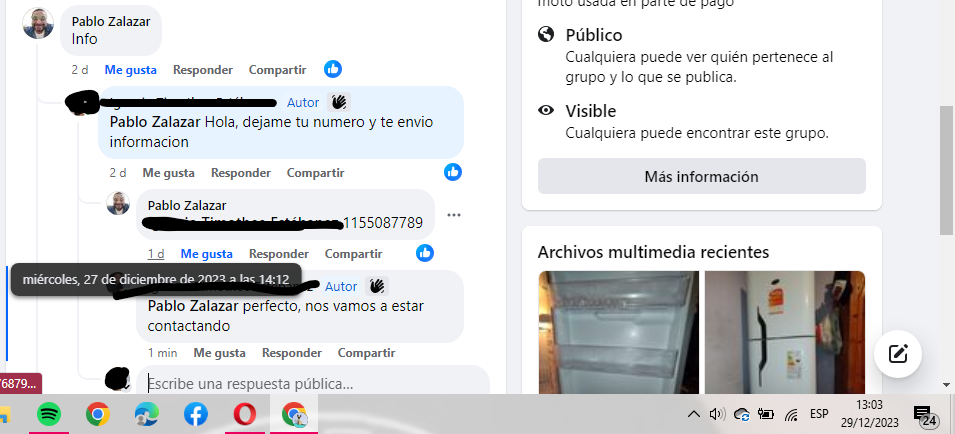Share the "Info" comment
This screenshot has height=434, width=955.
click(277, 70)
